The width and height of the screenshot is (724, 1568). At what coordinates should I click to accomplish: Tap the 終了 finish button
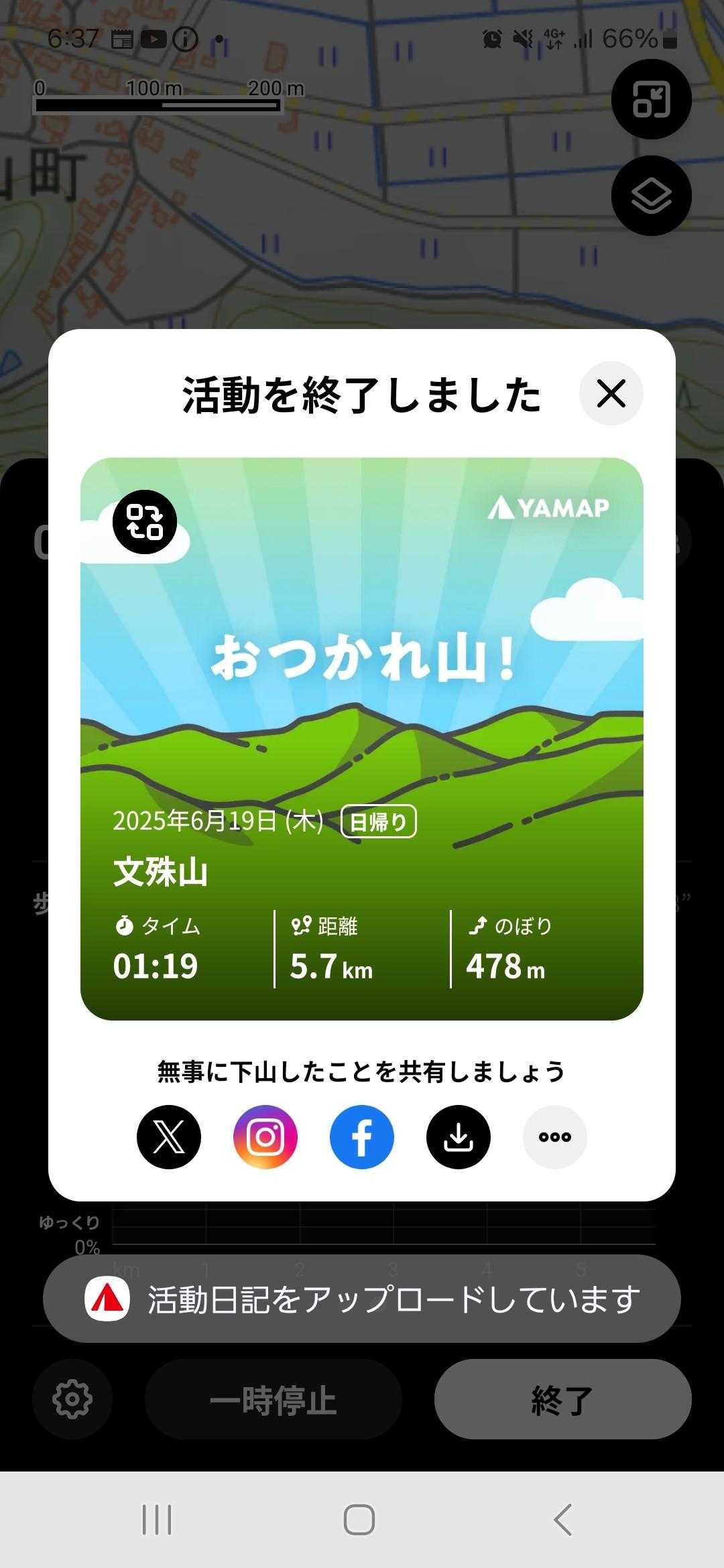click(x=562, y=1399)
